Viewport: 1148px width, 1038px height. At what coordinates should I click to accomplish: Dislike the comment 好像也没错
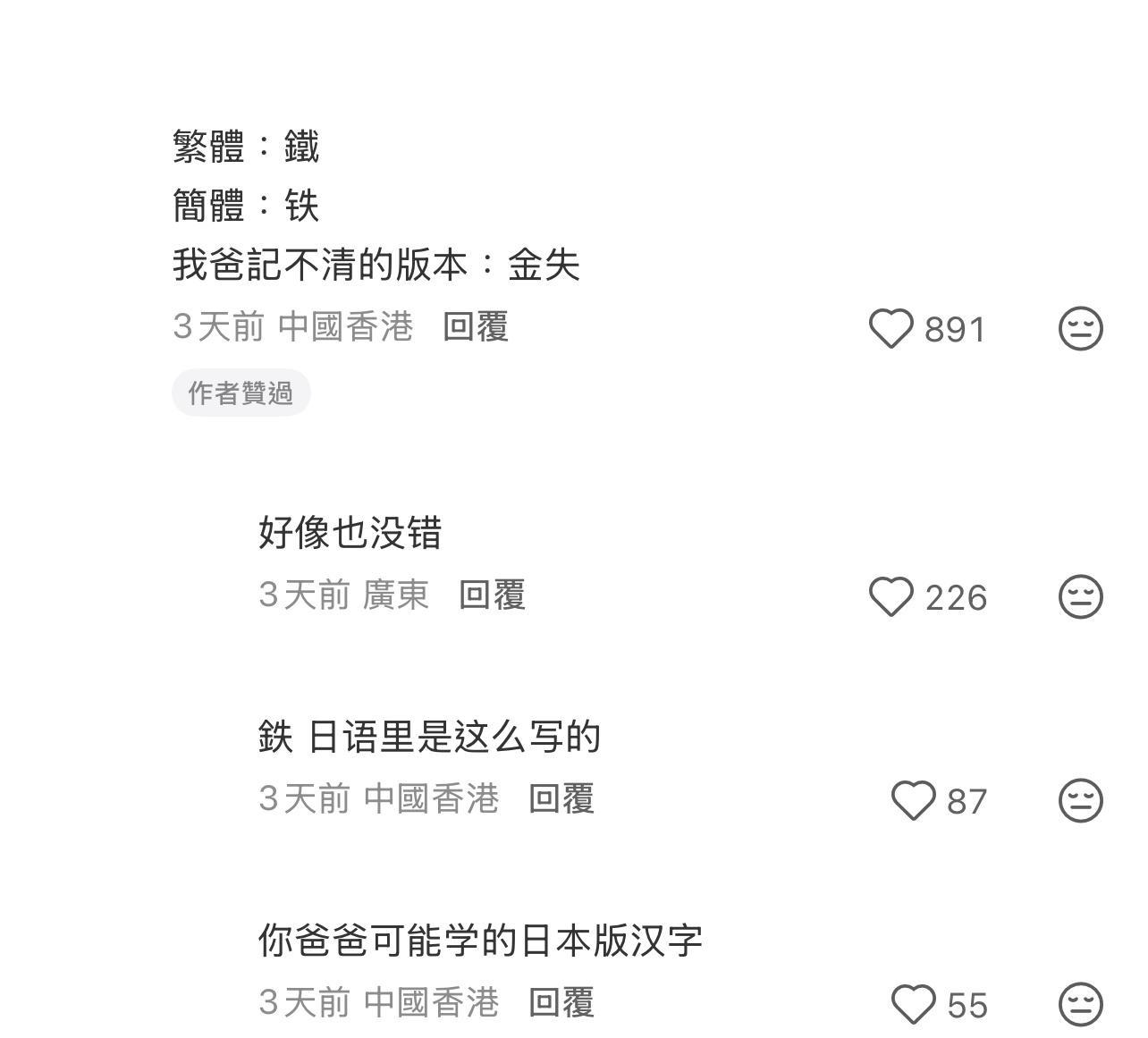click(1080, 597)
